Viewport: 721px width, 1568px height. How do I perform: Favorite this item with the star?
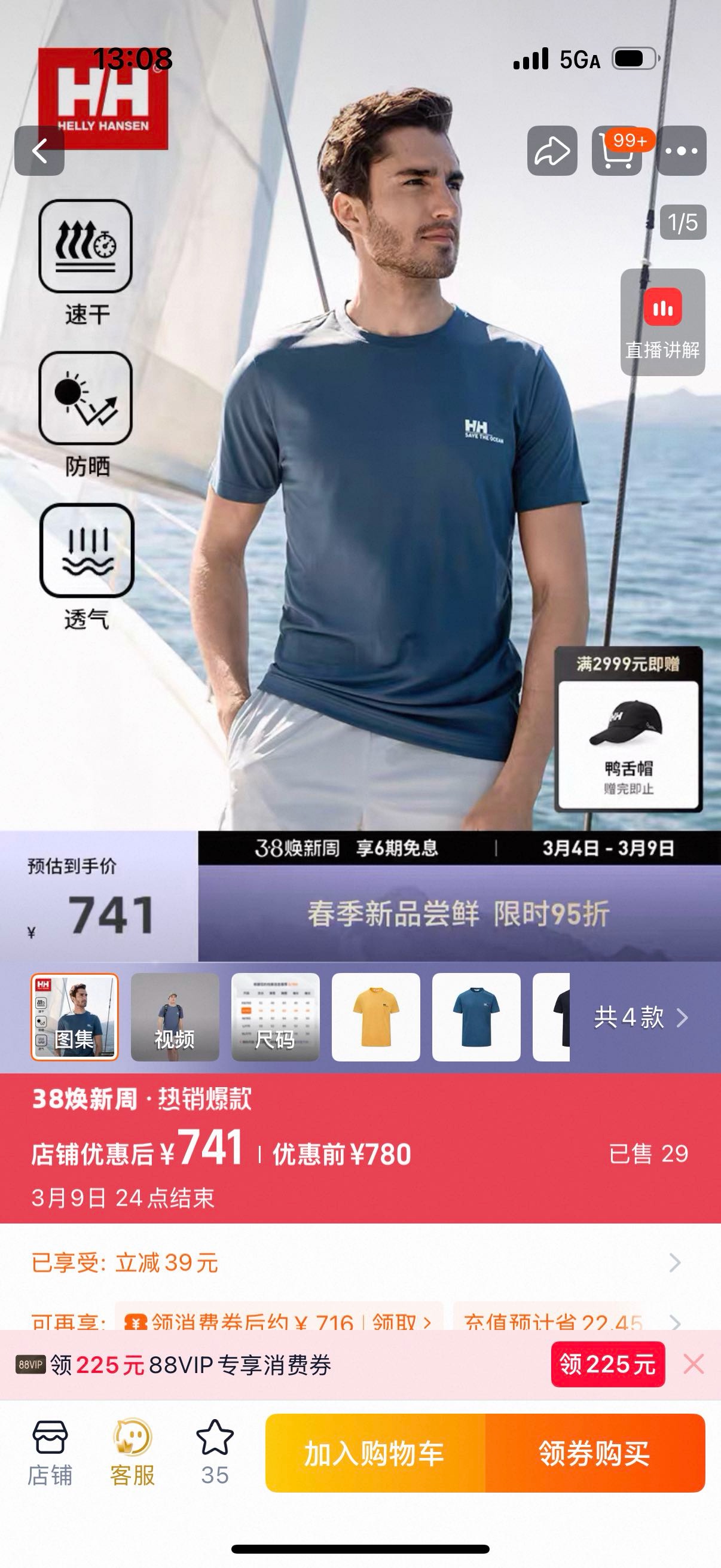click(x=215, y=1453)
